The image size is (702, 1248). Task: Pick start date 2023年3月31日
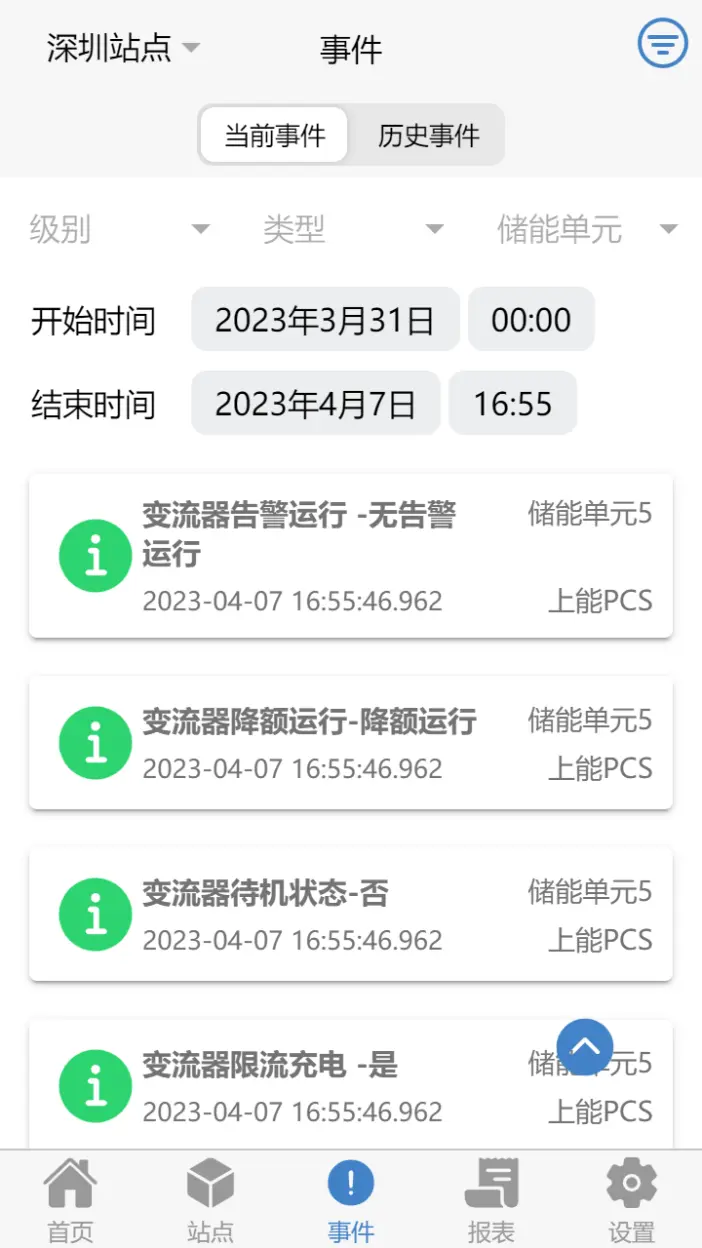(325, 320)
